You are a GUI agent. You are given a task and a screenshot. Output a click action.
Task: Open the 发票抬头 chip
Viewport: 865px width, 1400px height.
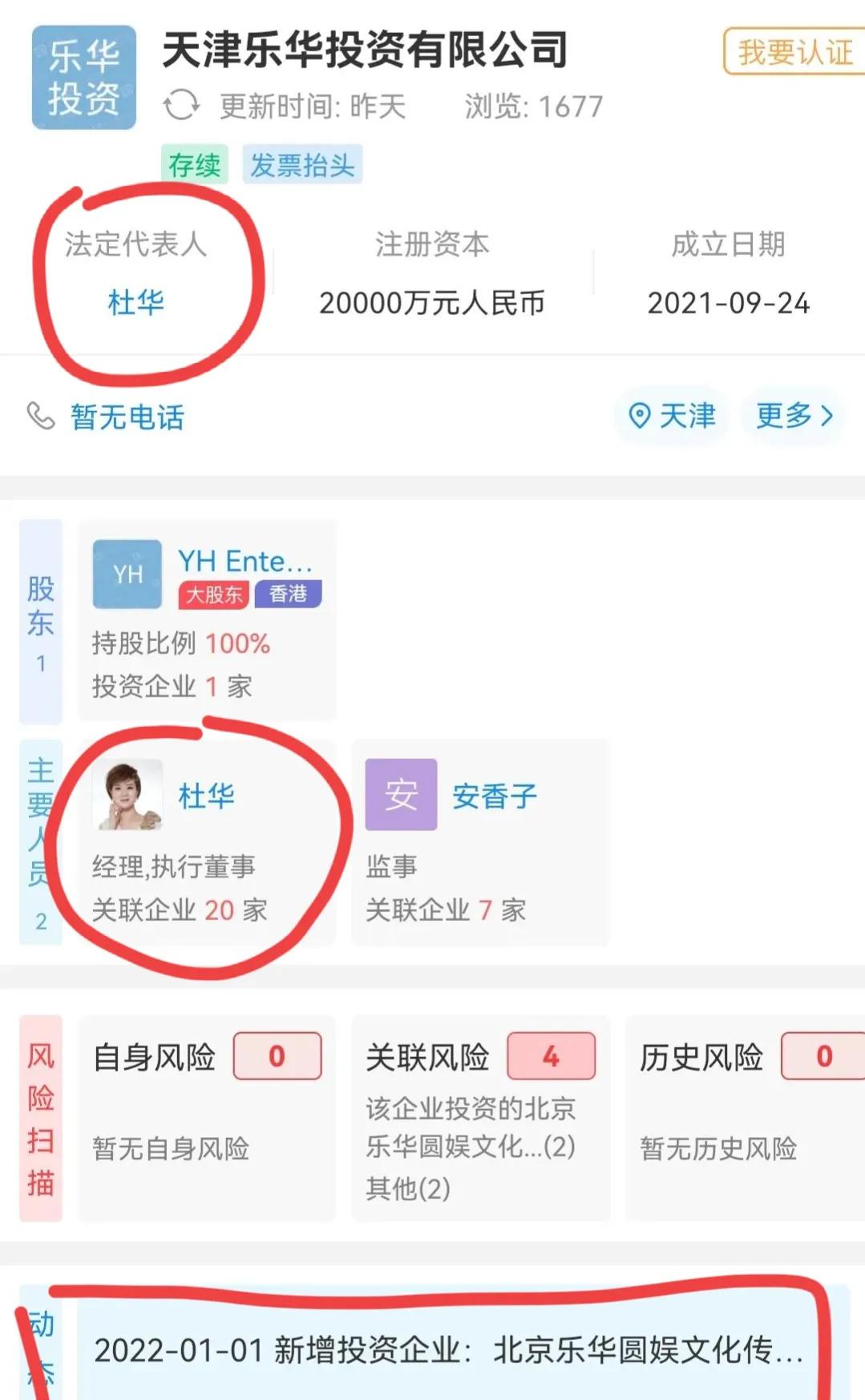coord(302,165)
